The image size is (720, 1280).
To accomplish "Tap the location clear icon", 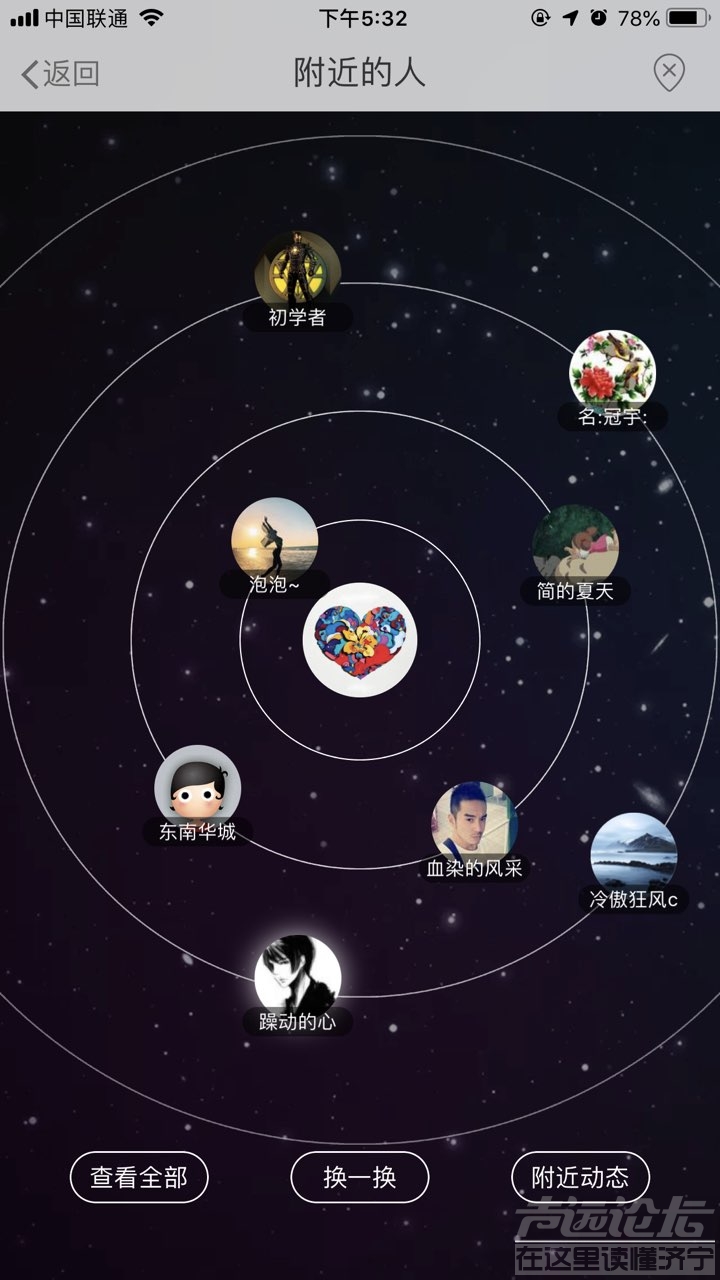I will 668,73.
